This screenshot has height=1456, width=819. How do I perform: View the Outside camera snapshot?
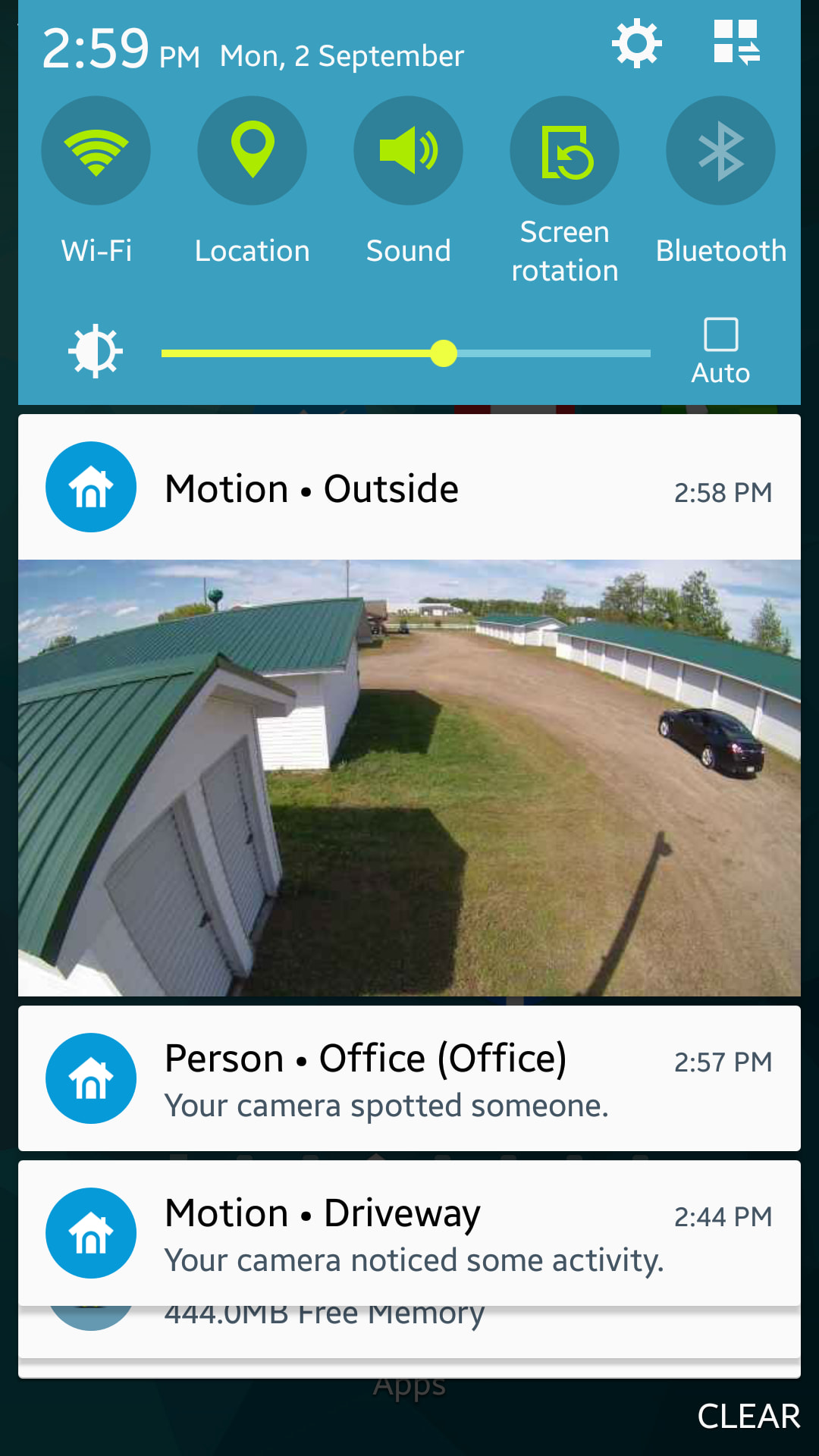click(409, 777)
